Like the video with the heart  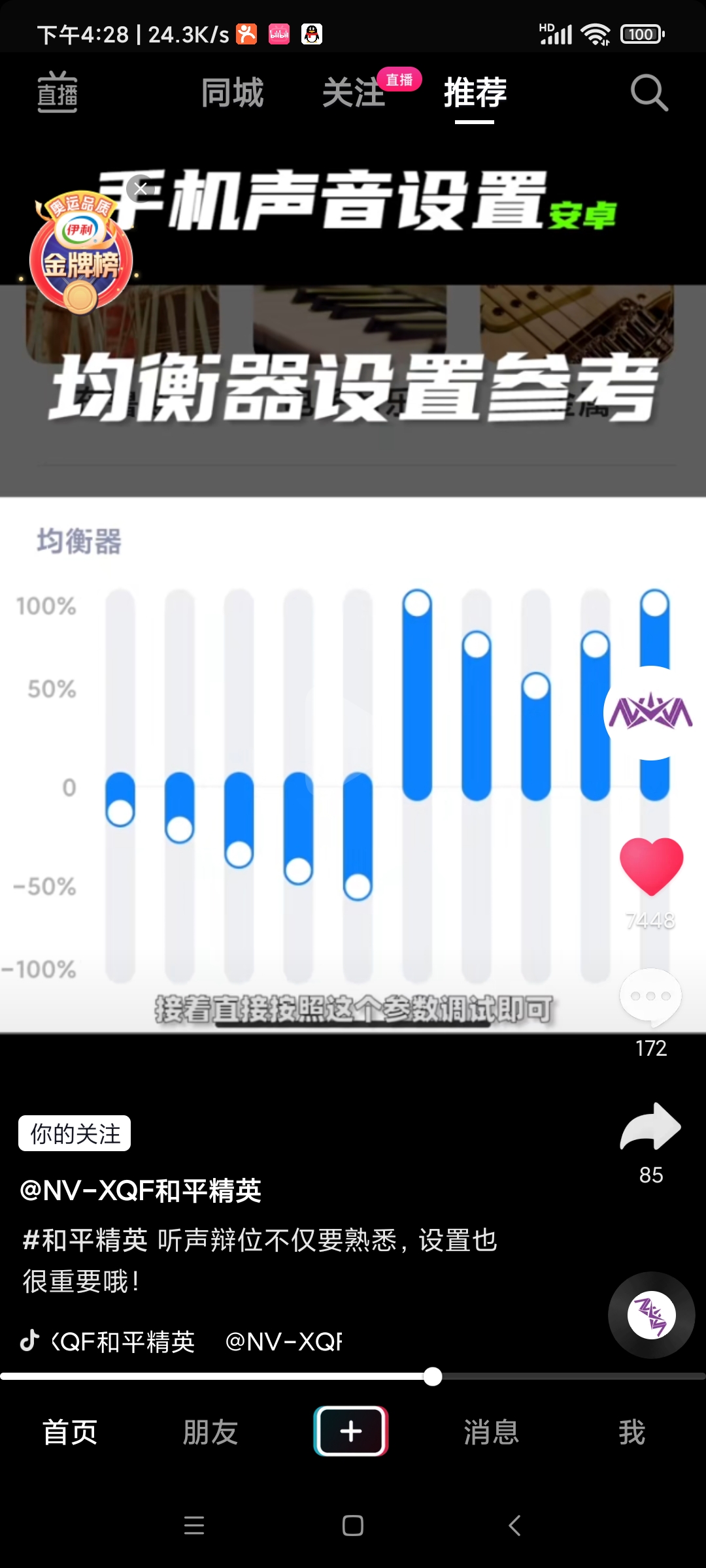[x=651, y=866]
